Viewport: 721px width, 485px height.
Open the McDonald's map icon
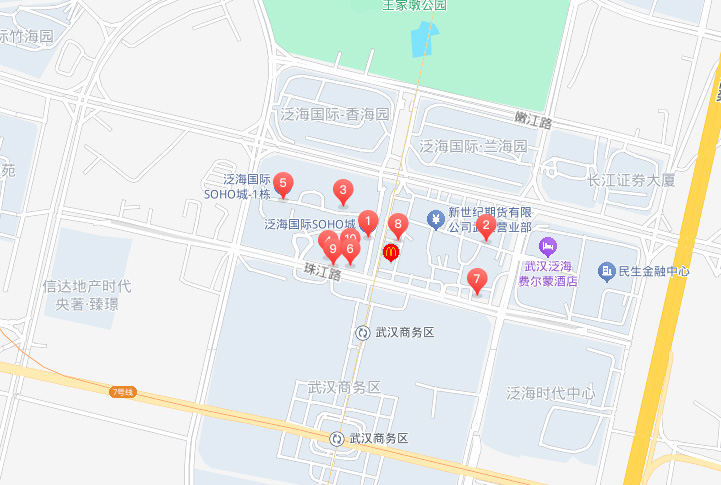[390, 253]
